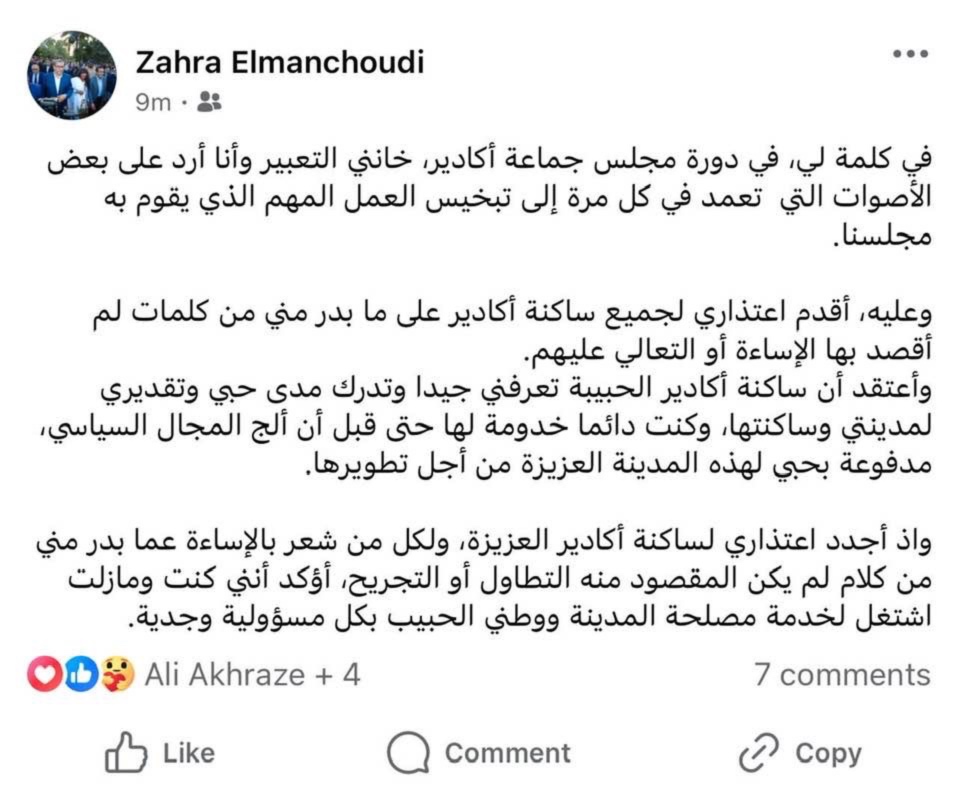Screen dimensions: 960x791
Task: View the 7 comments
Action: tap(842, 674)
